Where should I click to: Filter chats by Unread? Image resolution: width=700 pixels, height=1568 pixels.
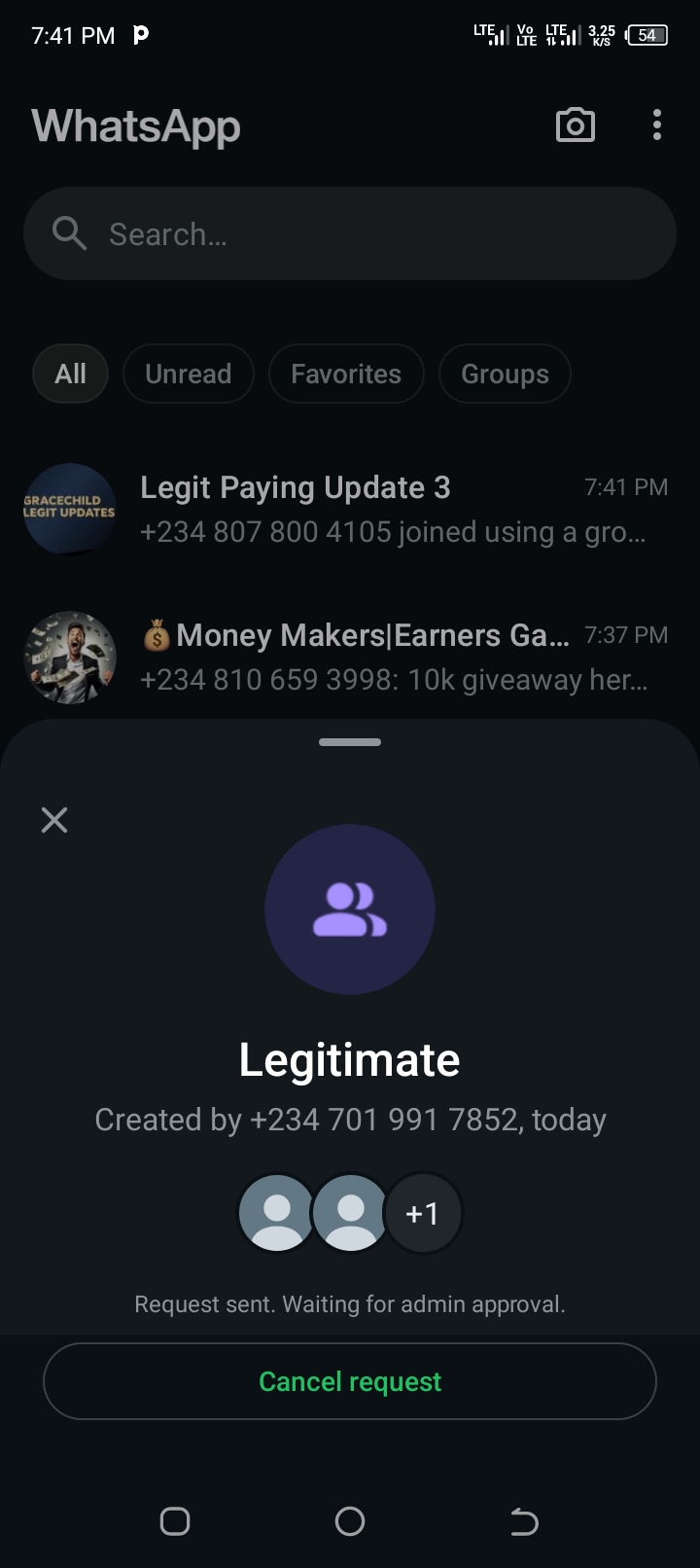[x=188, y=374]
